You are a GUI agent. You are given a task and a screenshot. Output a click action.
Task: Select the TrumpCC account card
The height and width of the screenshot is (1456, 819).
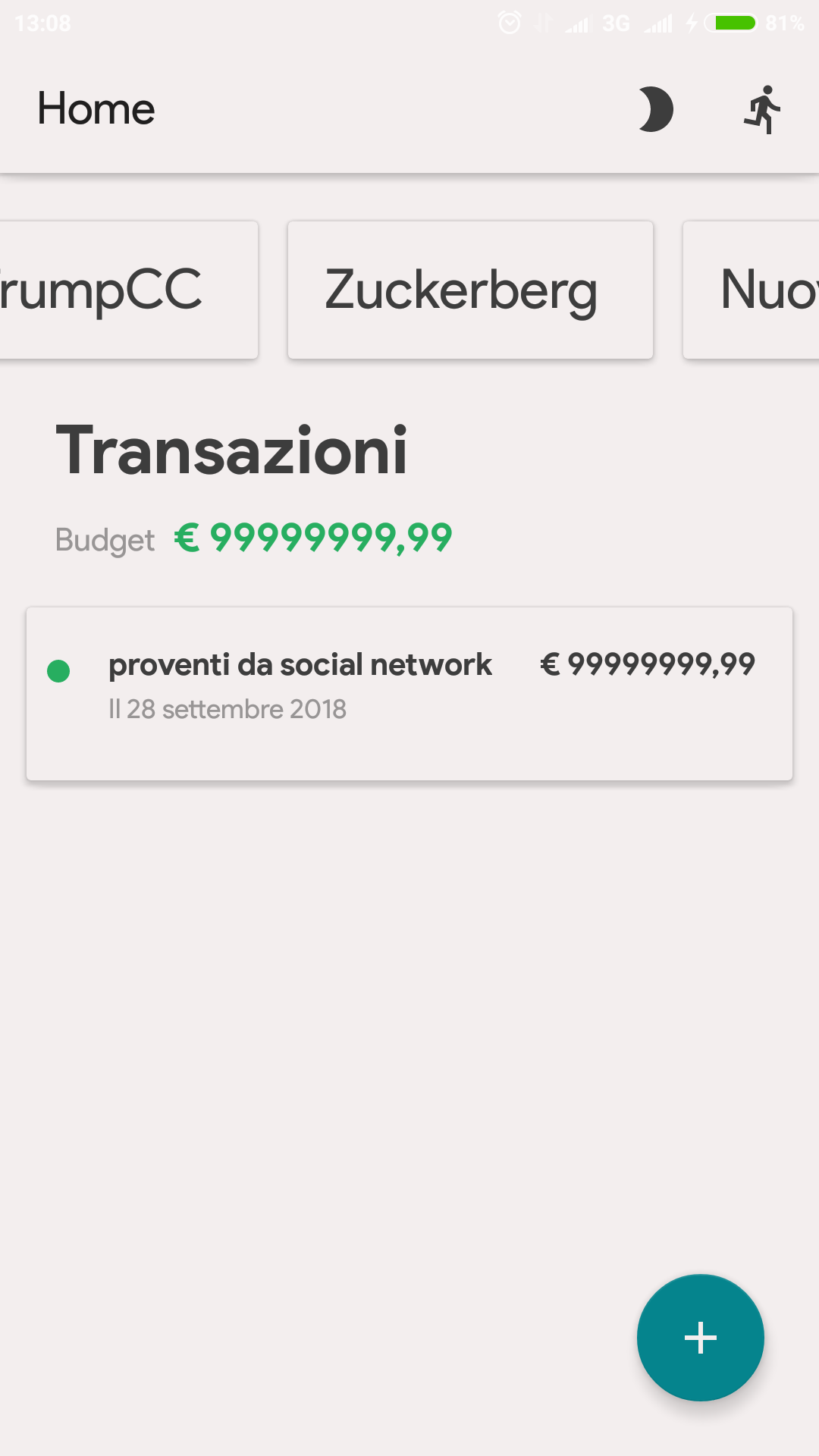click(x=129, y=290)
